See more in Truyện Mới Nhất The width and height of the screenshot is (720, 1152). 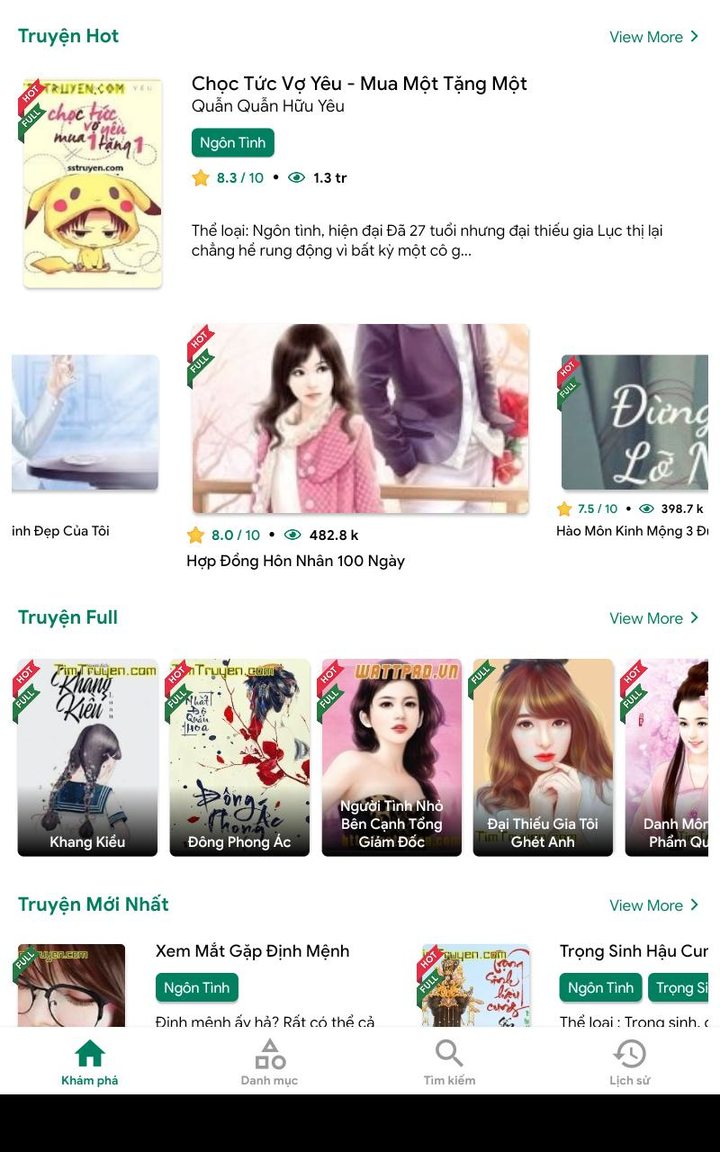point(654,905)
